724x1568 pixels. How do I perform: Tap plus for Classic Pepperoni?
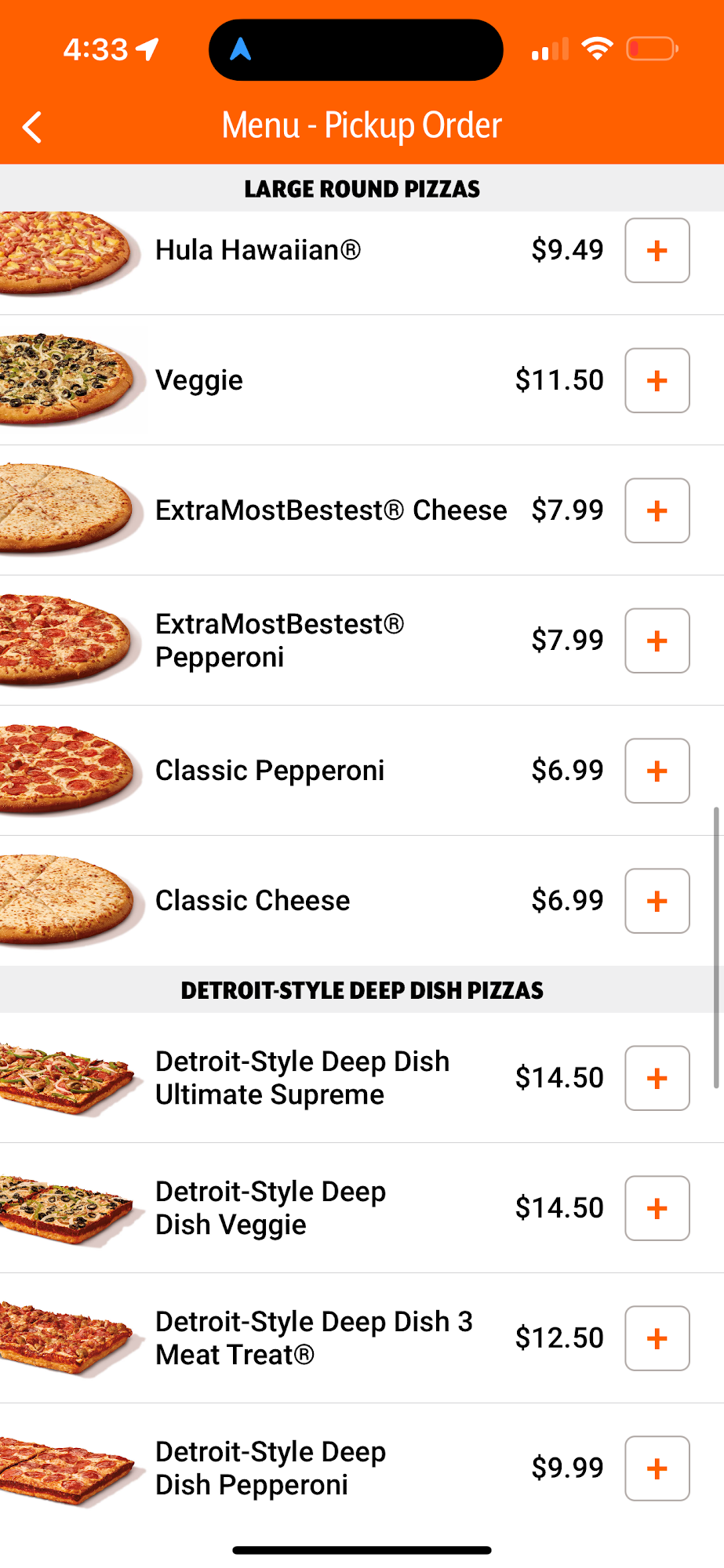[x=657, y=771]
